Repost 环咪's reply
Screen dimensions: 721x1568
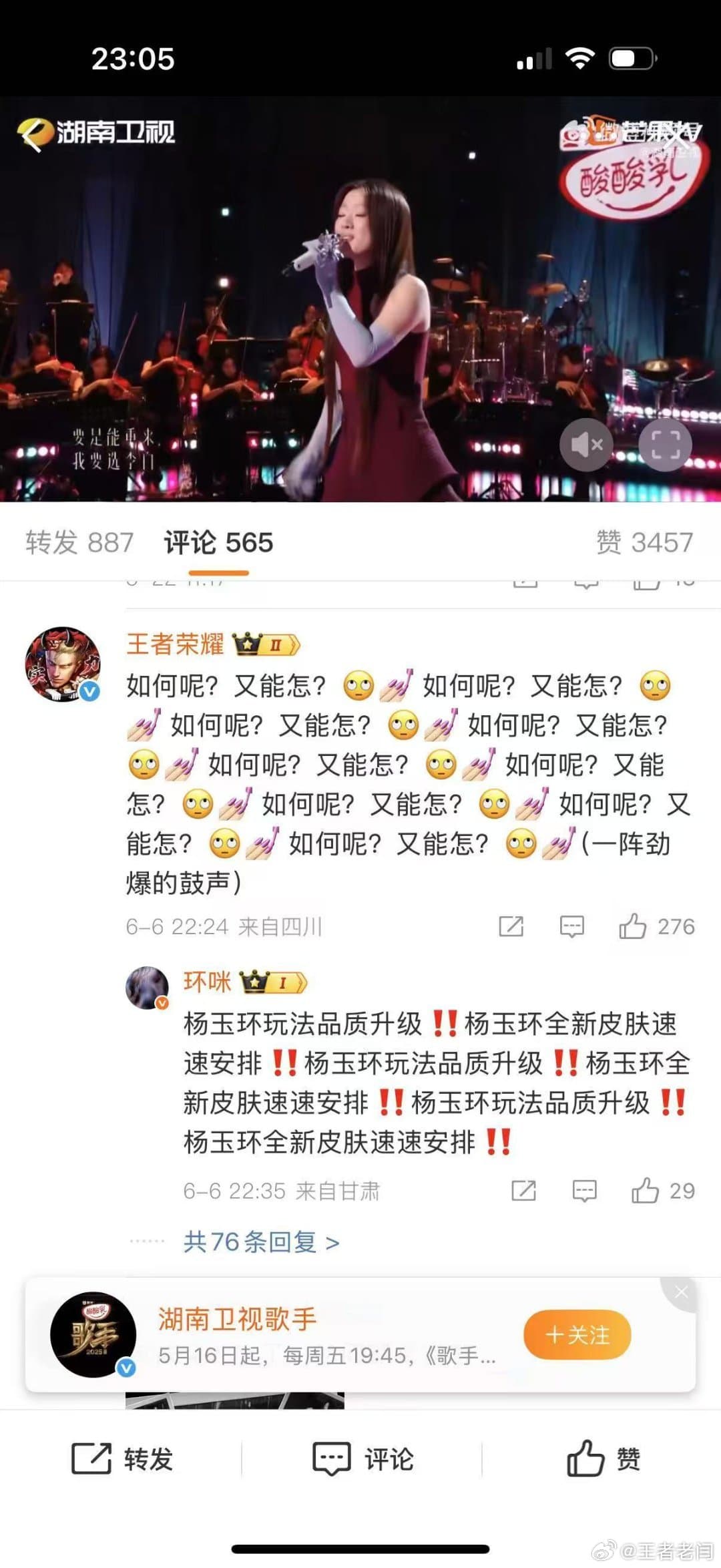pyautogui.click(x=523, y=1191)
